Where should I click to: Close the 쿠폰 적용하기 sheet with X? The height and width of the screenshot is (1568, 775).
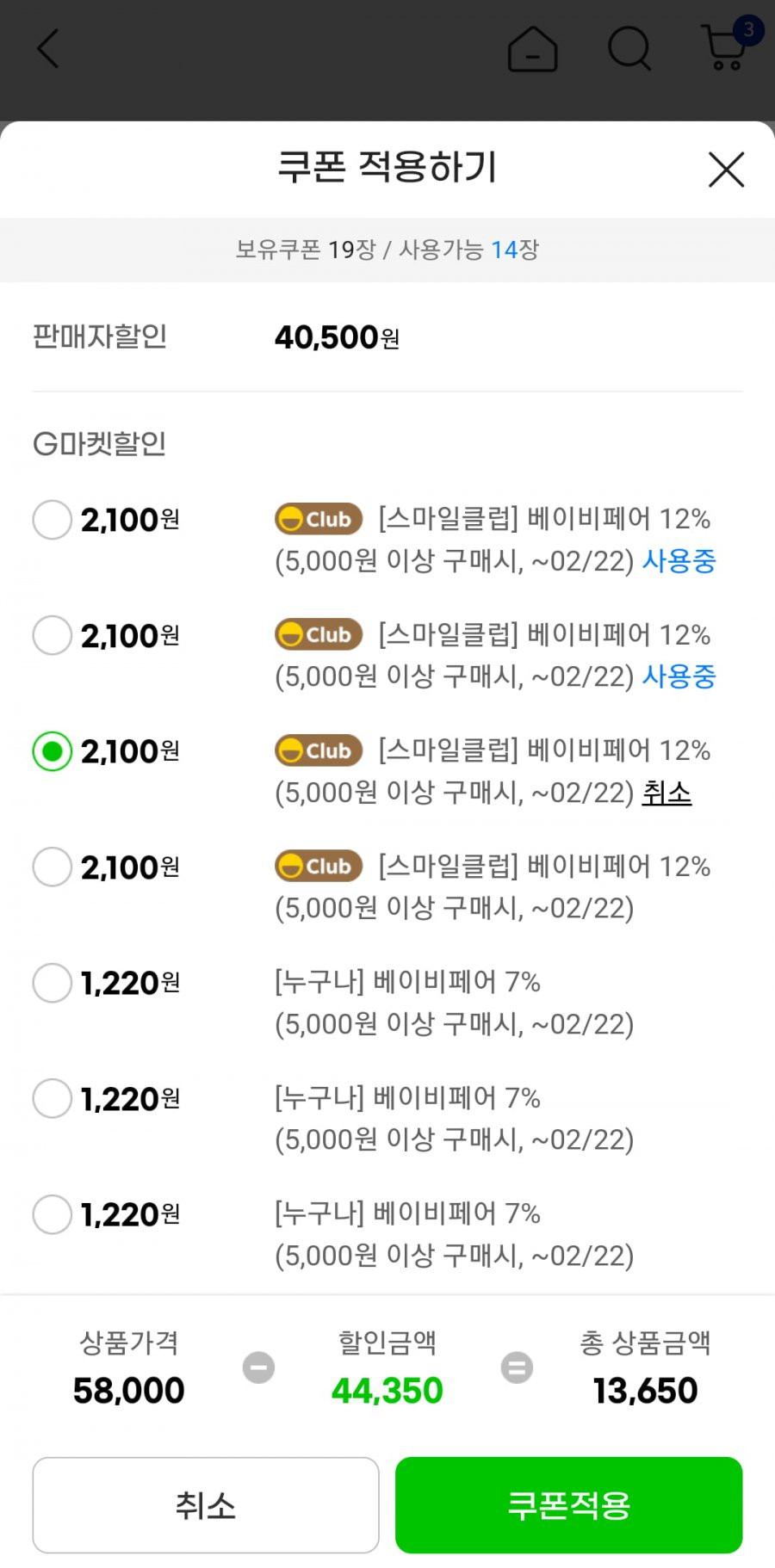tap(726, 169)
